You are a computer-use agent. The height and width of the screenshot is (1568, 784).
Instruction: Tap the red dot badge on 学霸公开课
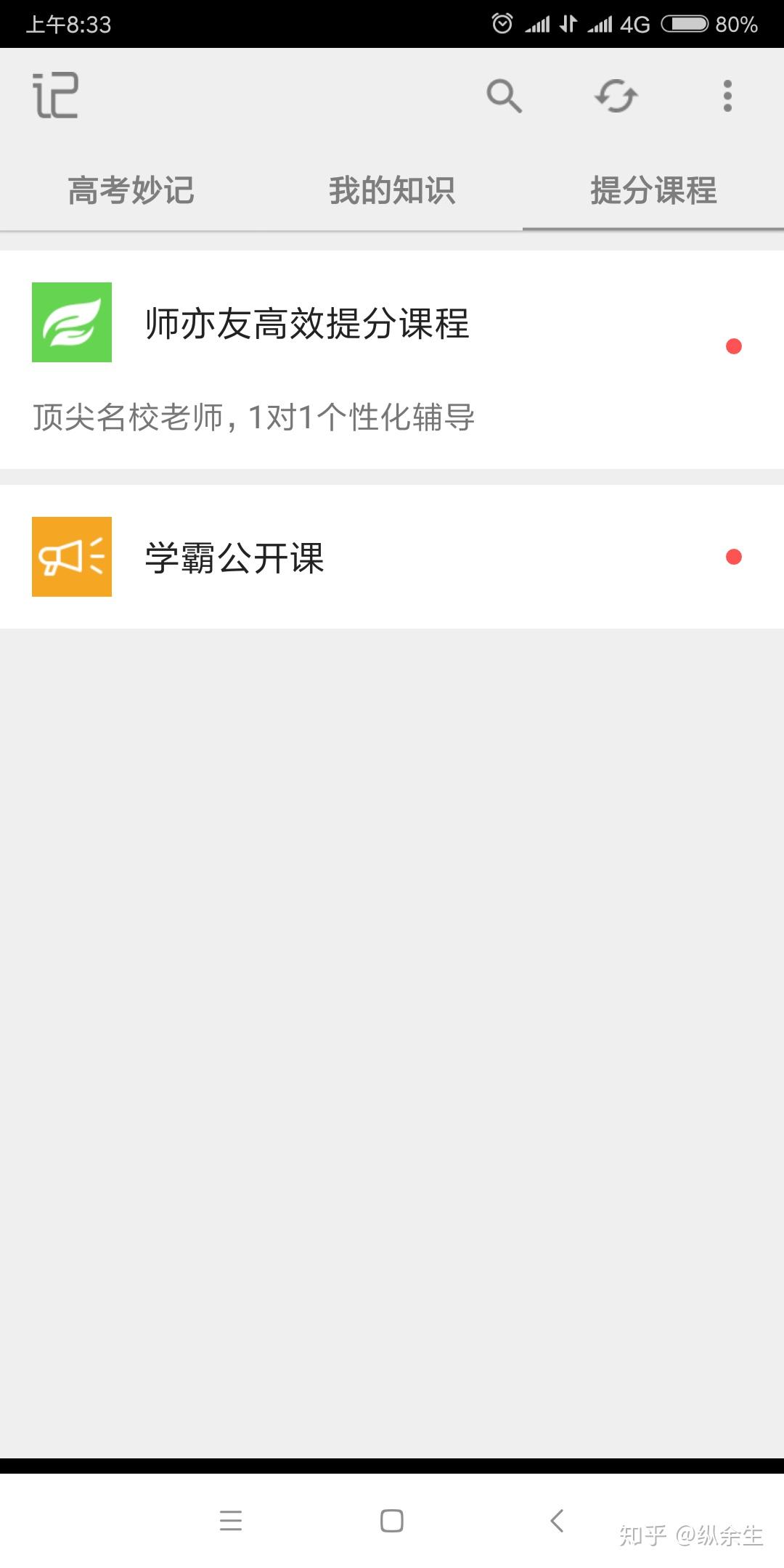[x=735, y=557]
